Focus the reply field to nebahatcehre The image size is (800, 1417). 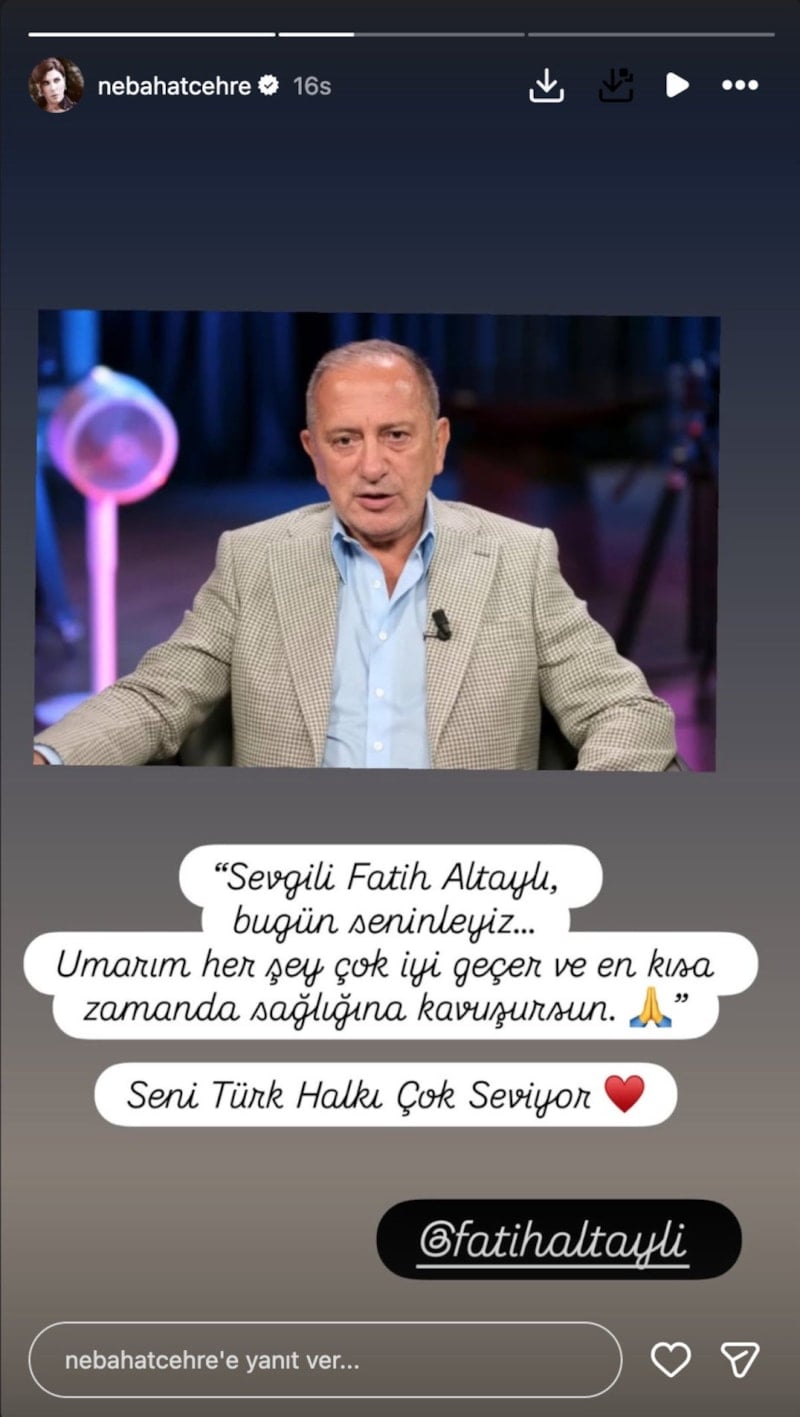(x=325, y=1360)
